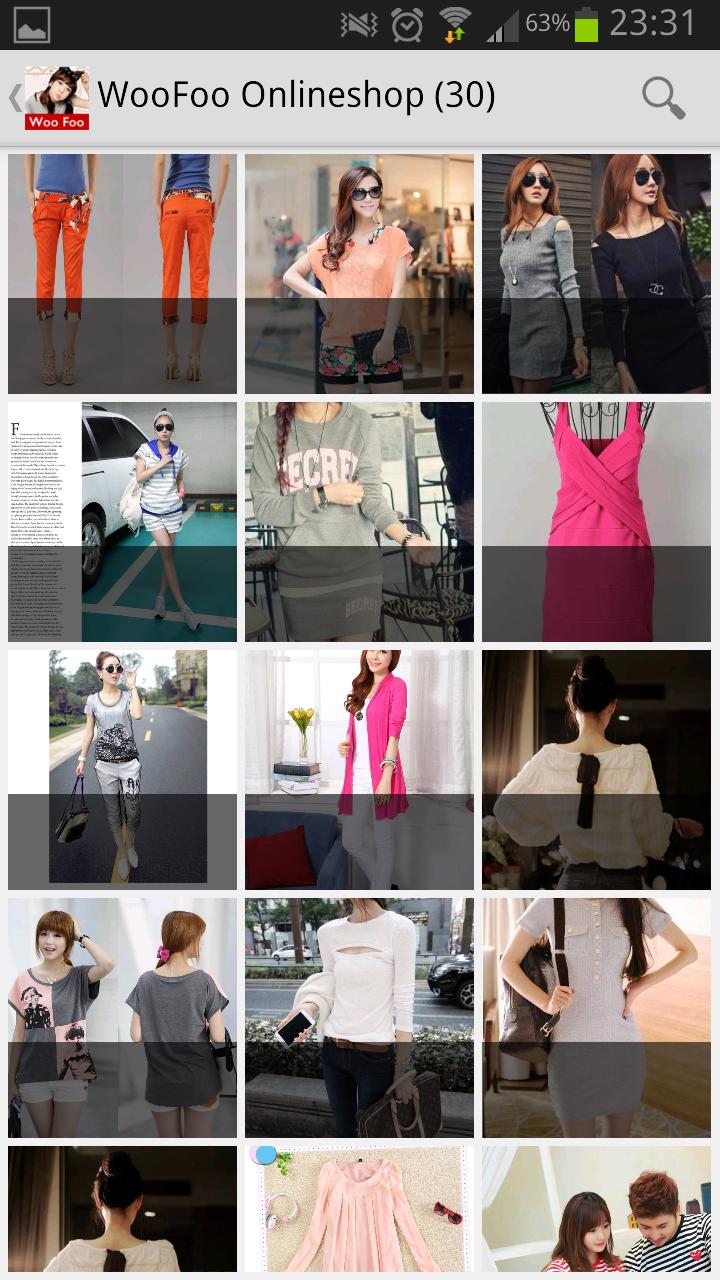Open the pink cross-wrap dress photo
Screen dimensions: 720x1280
pos(596,521)
